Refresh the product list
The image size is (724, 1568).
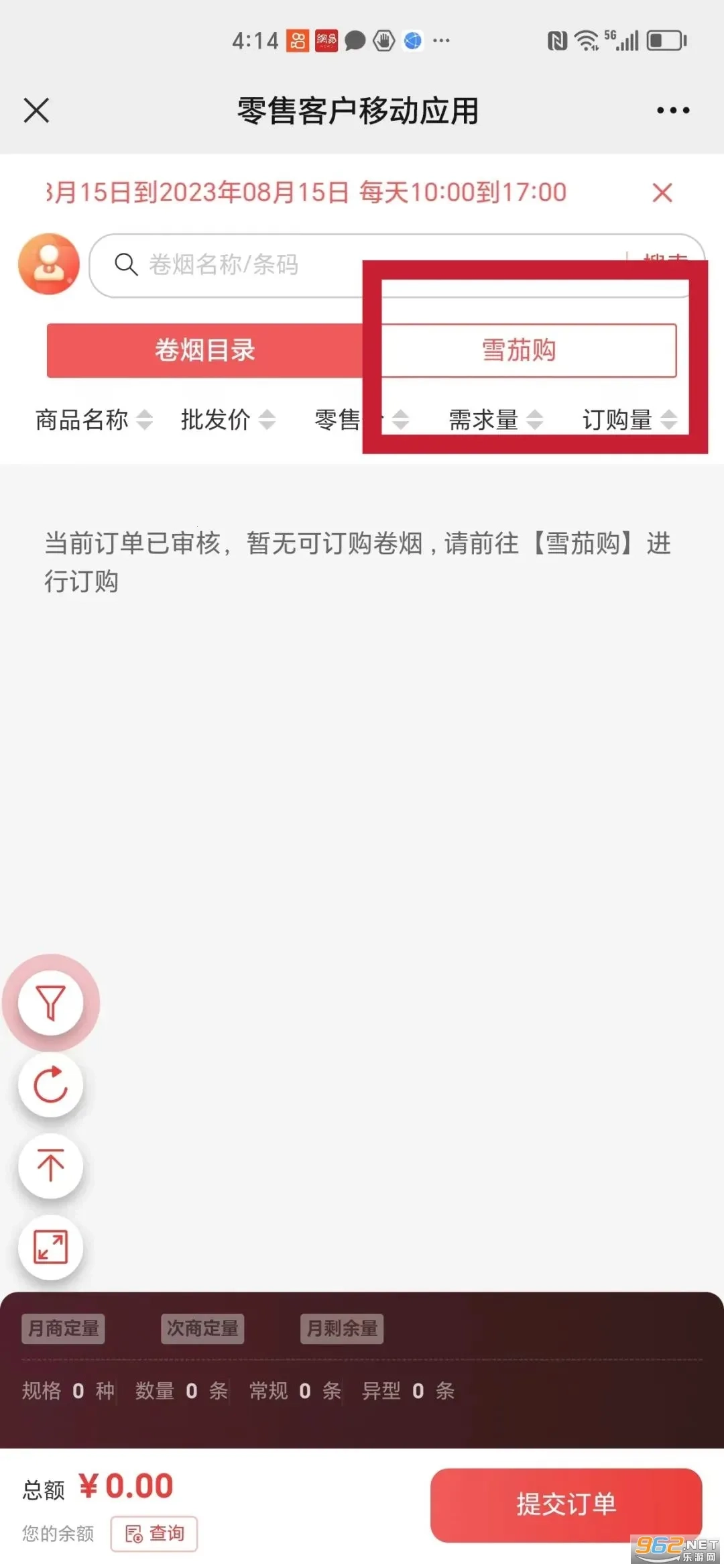coord(50,1084)
